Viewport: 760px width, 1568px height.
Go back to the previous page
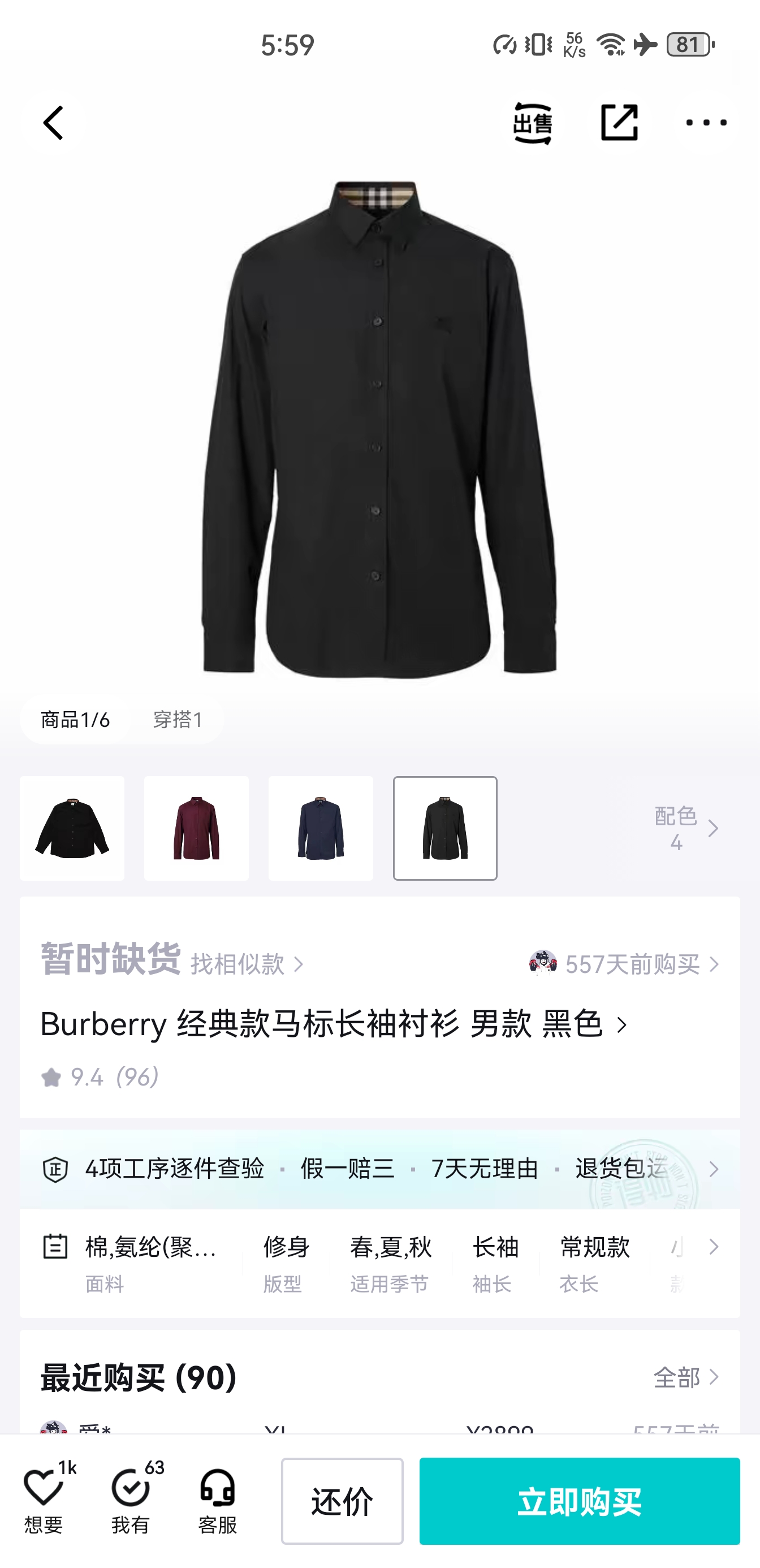(53, 123)
